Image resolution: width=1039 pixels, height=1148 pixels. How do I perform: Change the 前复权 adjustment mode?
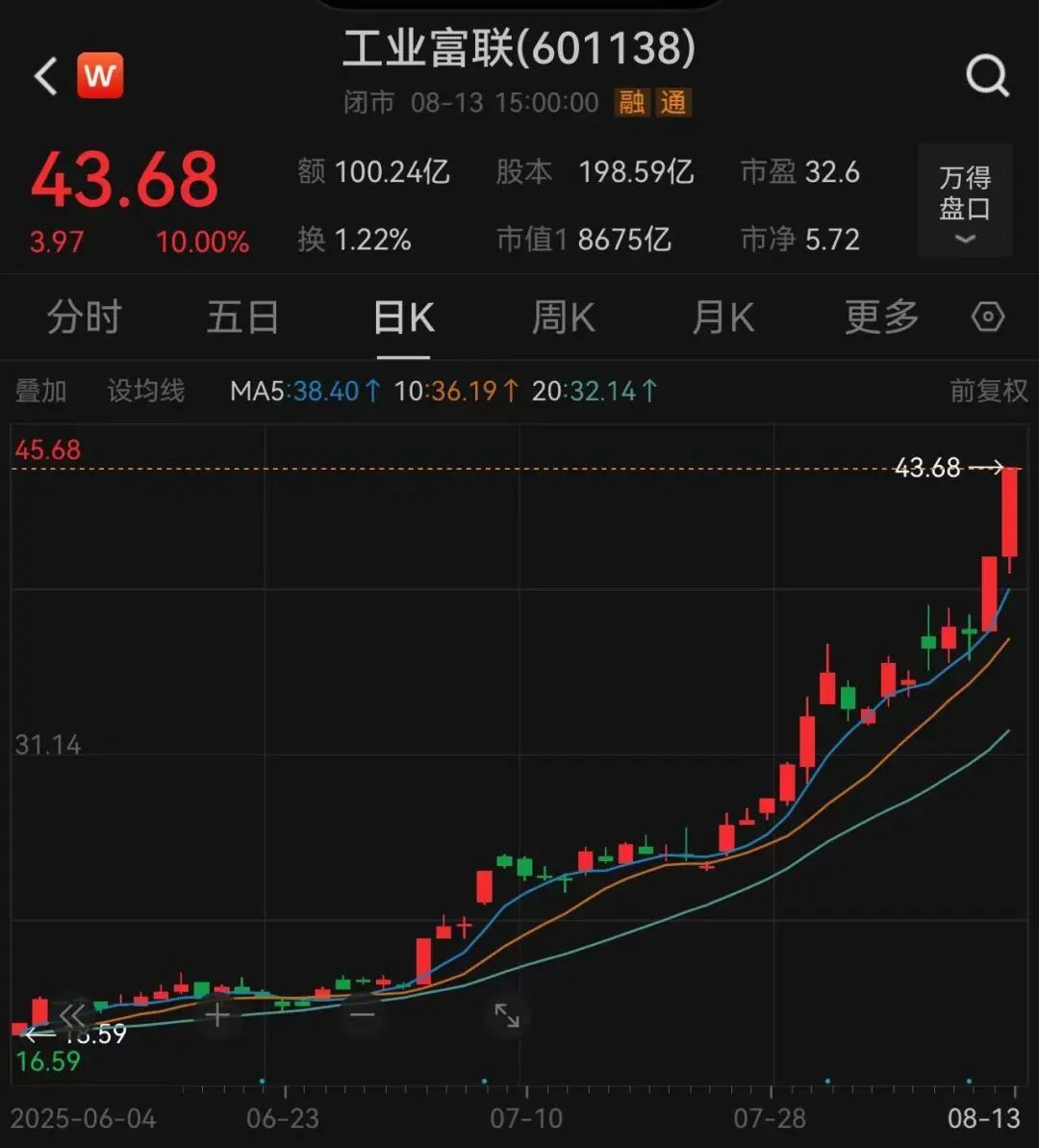tap(988, 391)
